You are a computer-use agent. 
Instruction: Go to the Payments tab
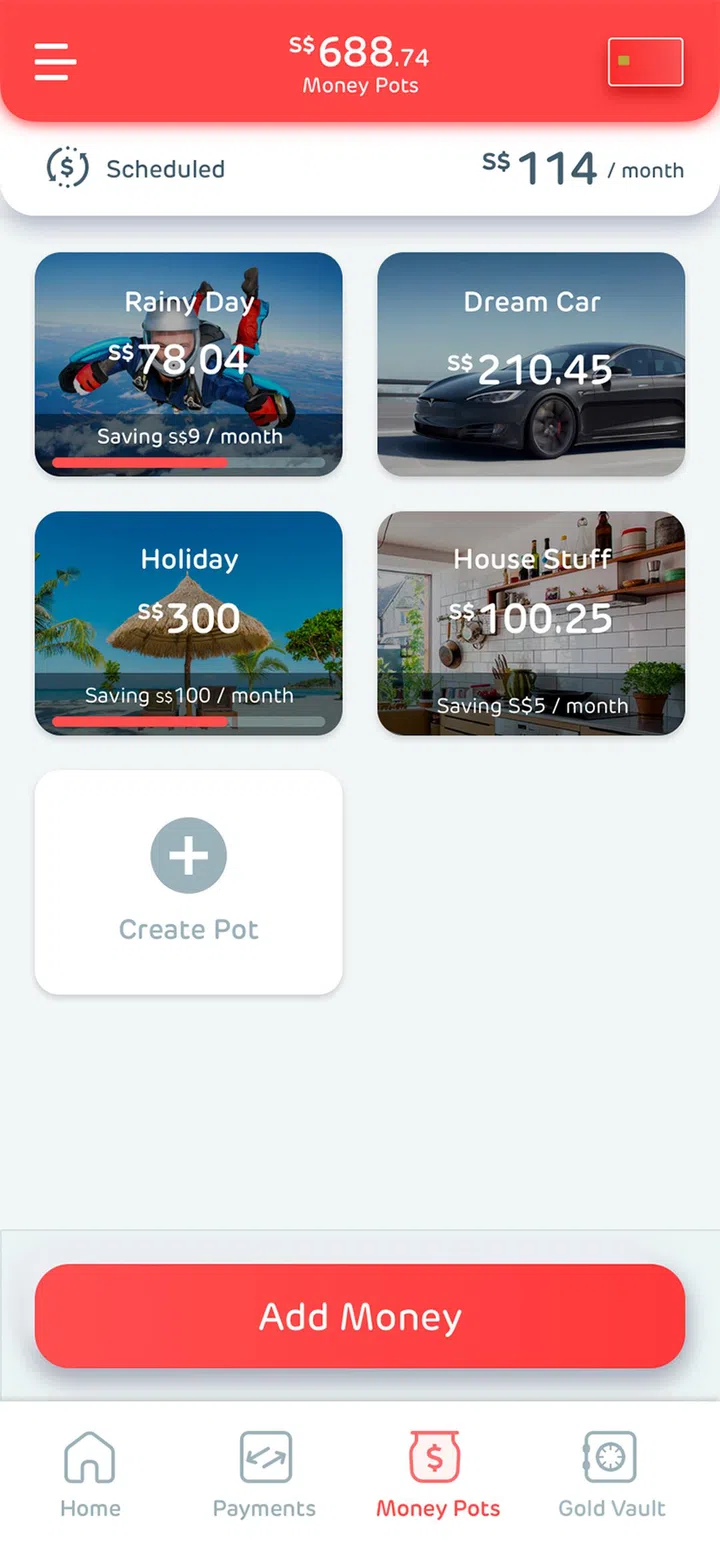(x=264, y=1474)
